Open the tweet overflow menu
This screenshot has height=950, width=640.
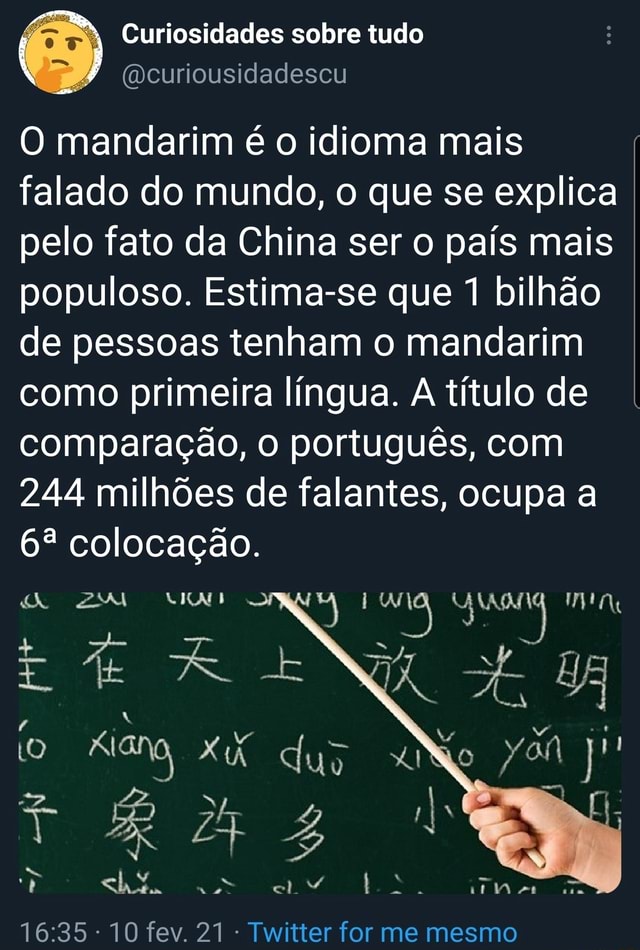(611, 37)
